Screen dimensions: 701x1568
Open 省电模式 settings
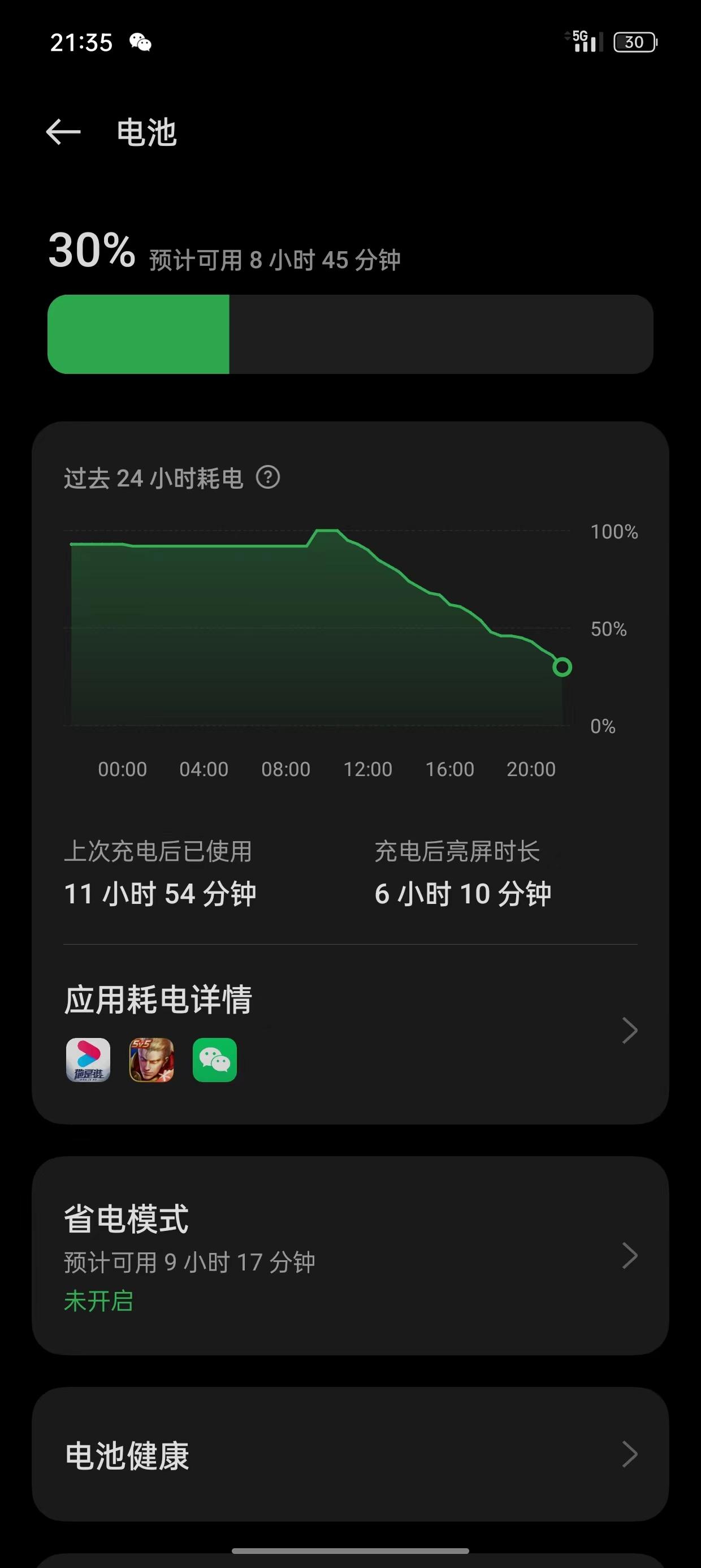pyautogui.click(x=350, y=1255)
